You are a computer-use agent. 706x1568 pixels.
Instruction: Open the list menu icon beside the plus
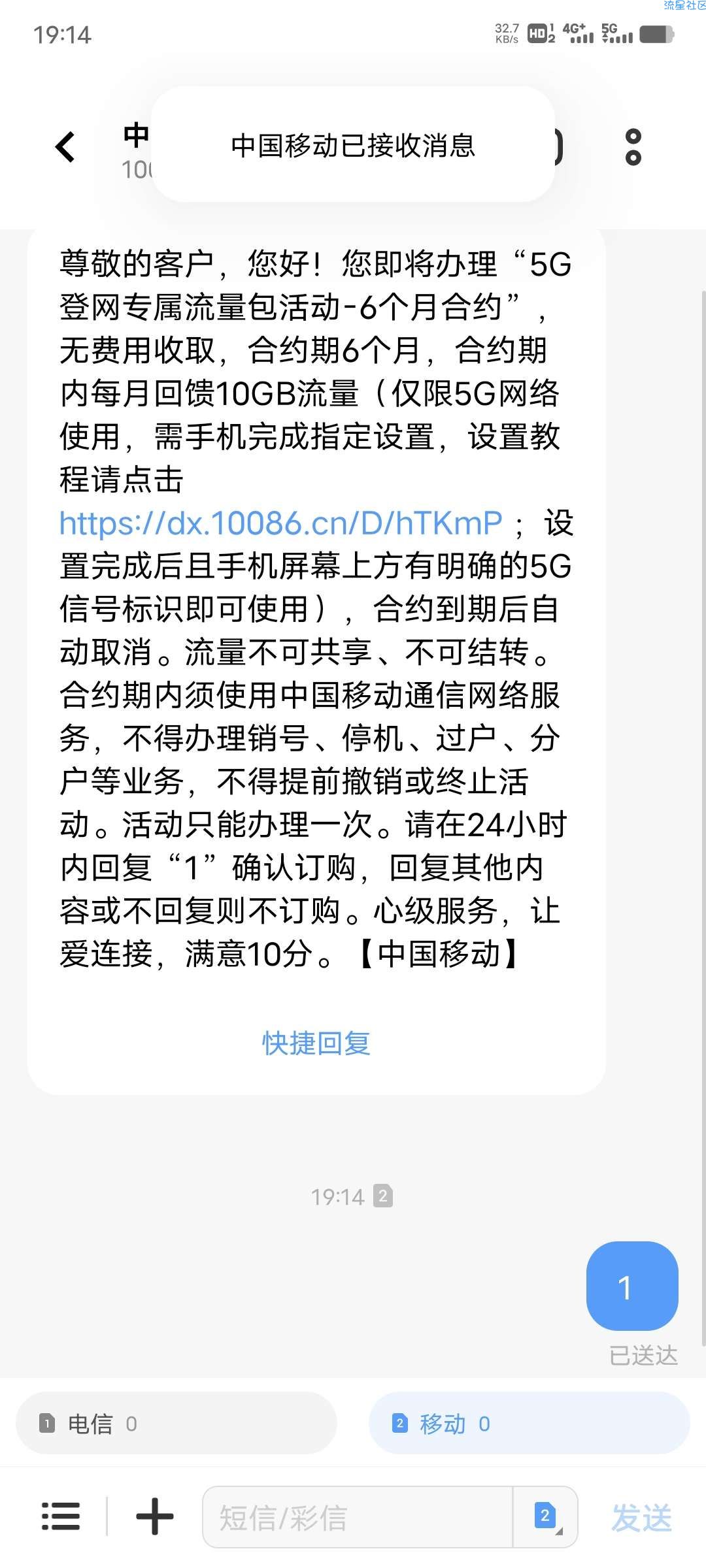[61, 1516]
